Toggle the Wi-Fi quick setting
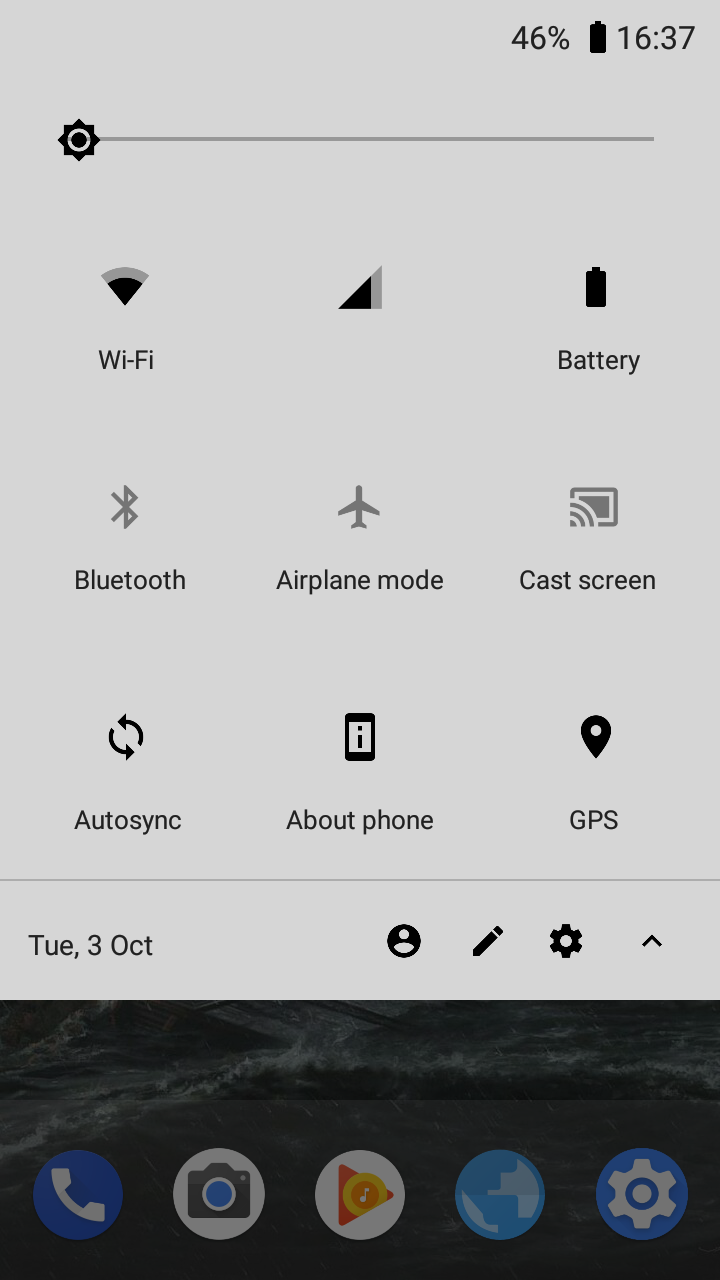 click(125, 288)
